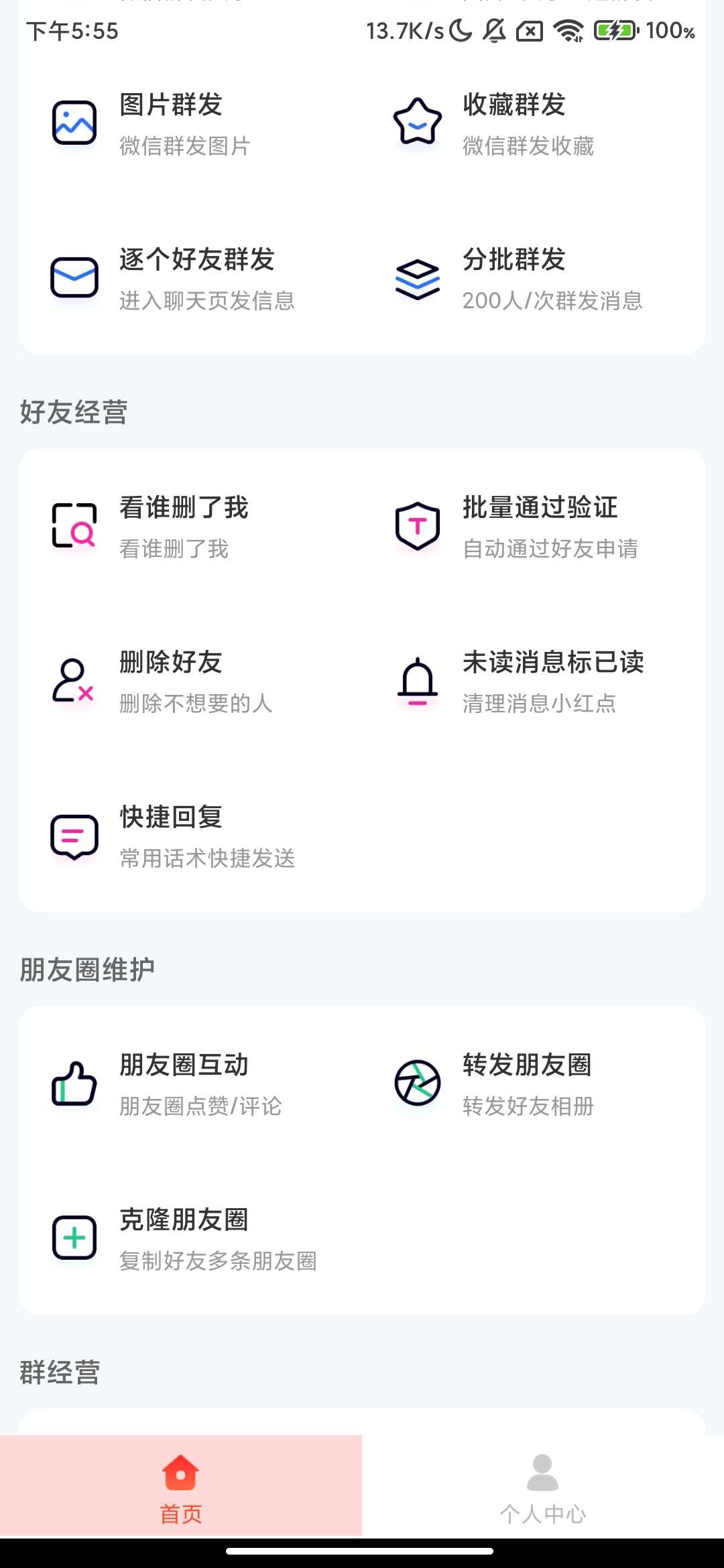Image resolution: width=724 pixels, height=1568 pixels.
Task: Launch 朋友圈互动
Action: click(x=184, y=1084)
